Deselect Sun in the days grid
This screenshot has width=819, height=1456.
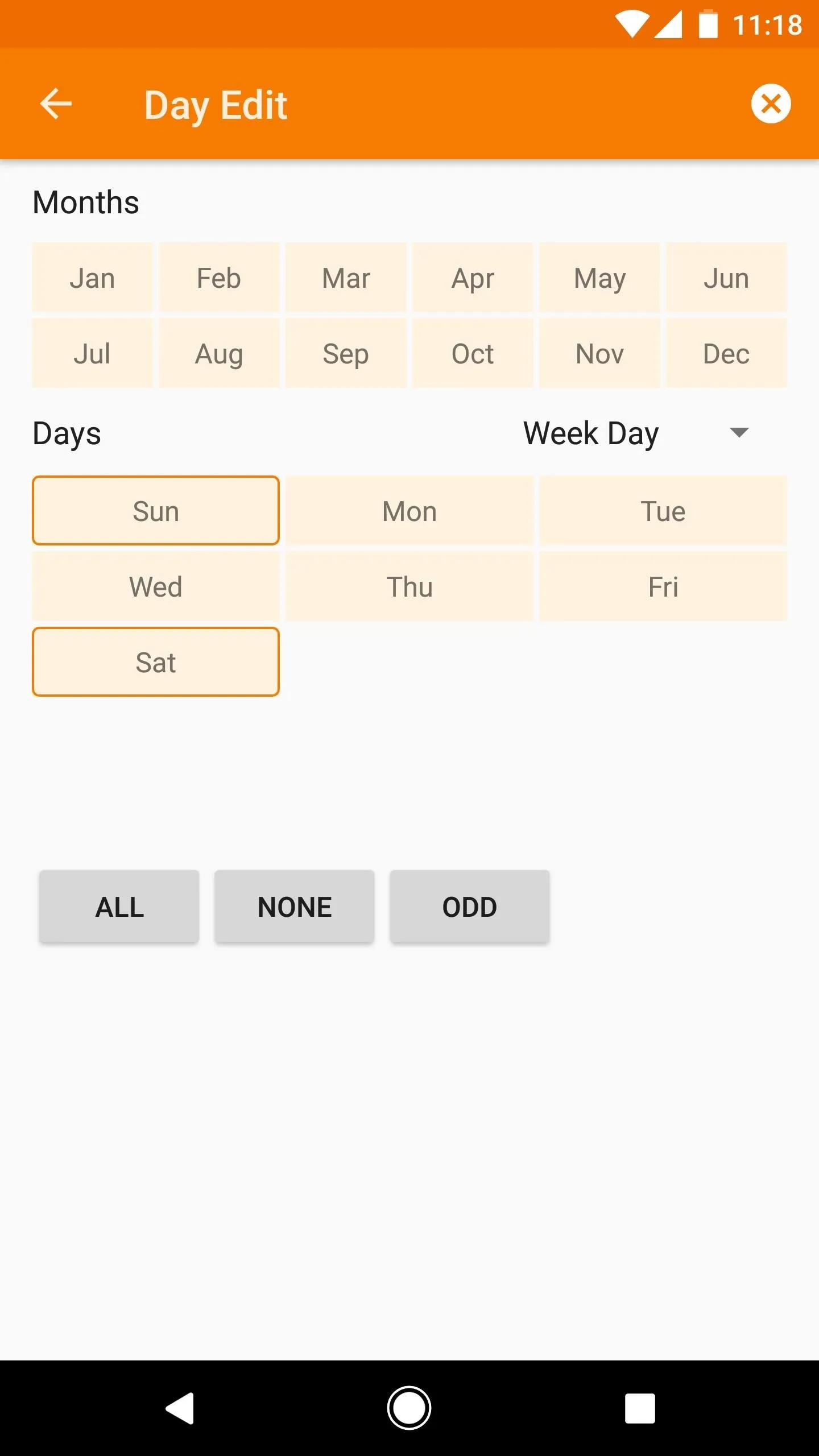click(x=156, y=511)
